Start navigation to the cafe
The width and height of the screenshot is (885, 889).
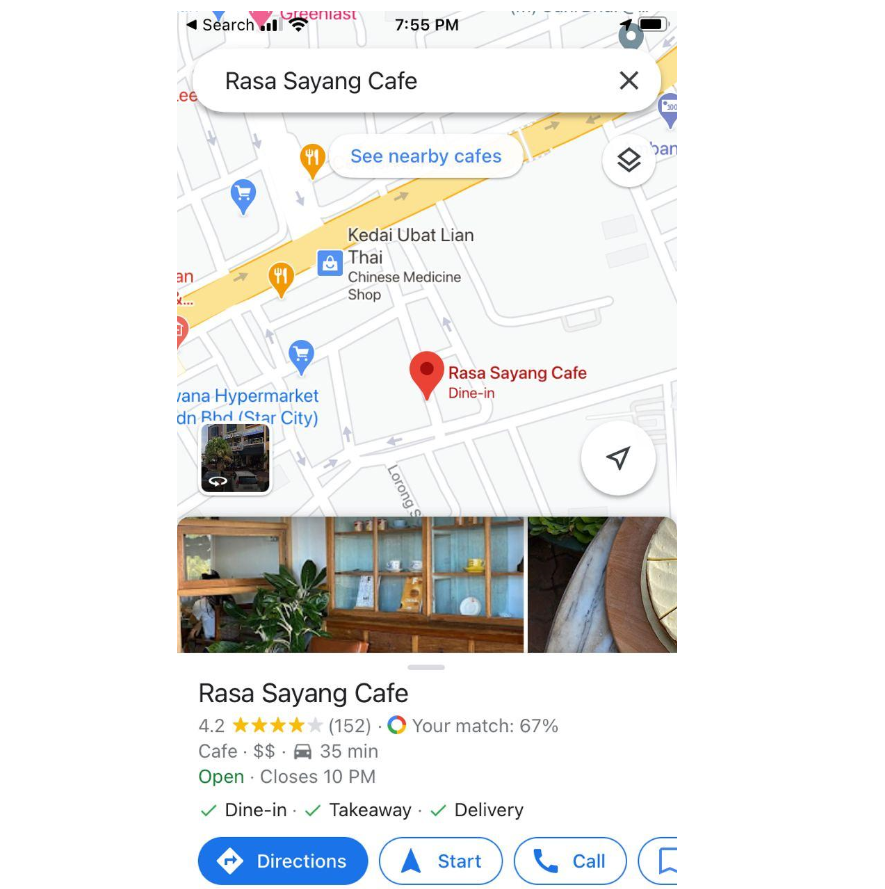(441, 861)
